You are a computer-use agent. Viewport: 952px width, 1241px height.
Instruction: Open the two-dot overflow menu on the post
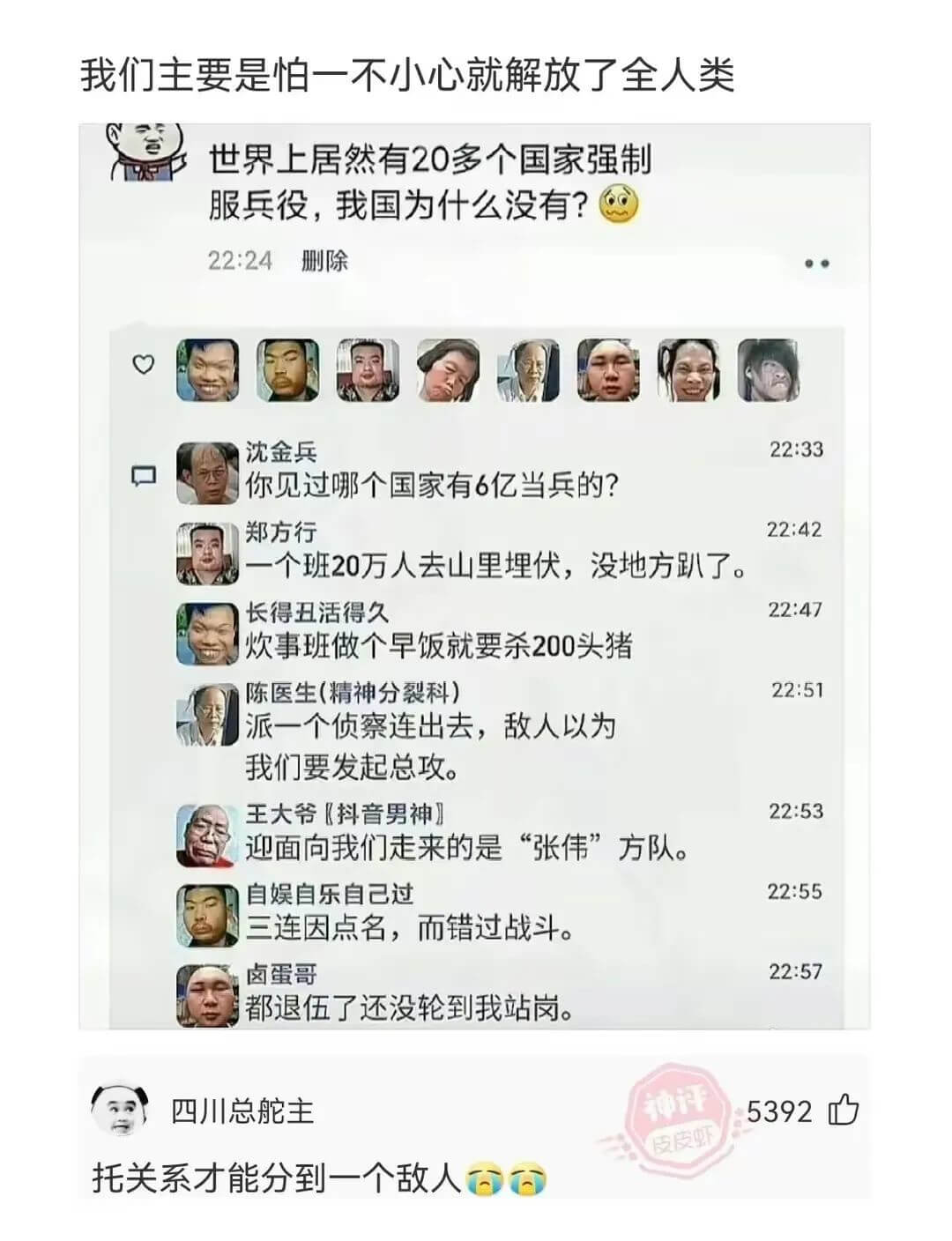click(x=820, y=261)
